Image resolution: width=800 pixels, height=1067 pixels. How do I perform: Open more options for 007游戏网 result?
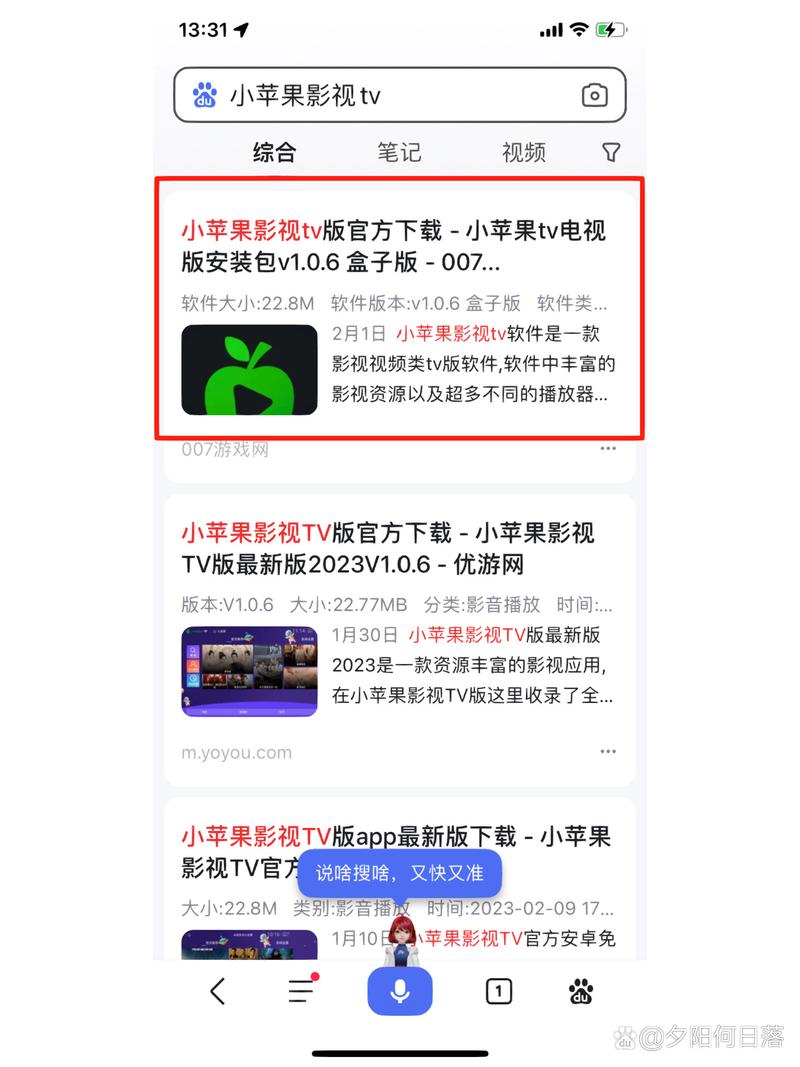pyautogui.click(x=608, y=449)
